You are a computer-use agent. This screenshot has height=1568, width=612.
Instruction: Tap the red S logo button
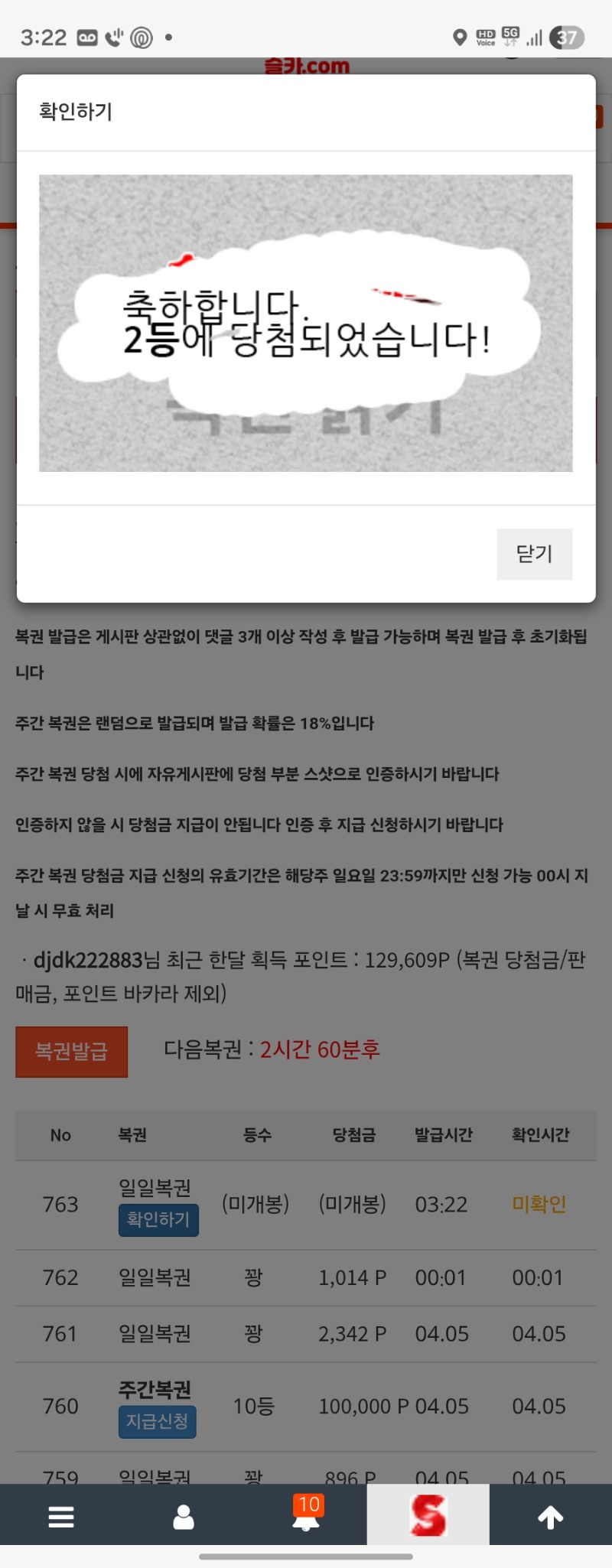click(428, 1515)
